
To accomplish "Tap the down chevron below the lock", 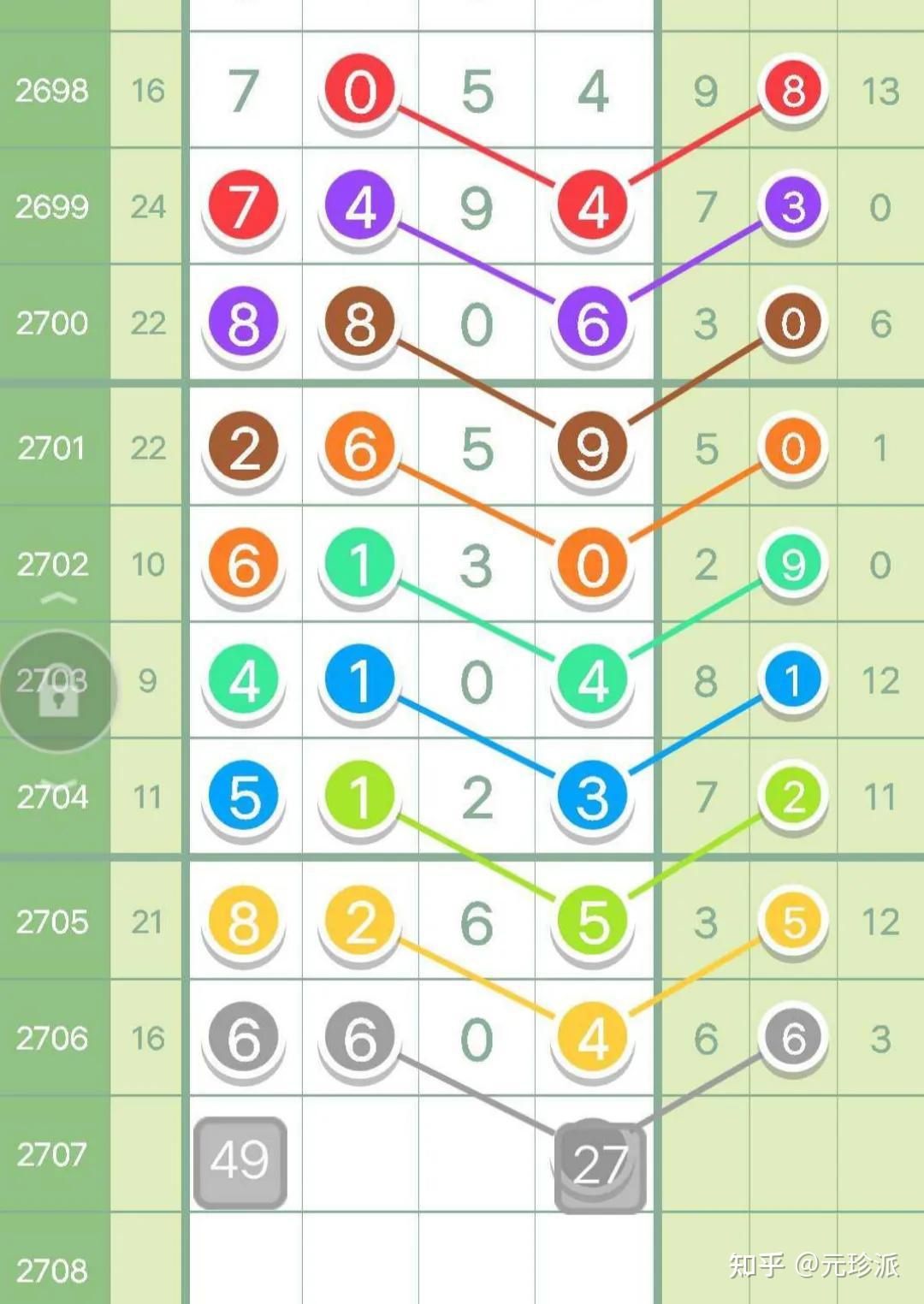I will (x=57, y=784).
